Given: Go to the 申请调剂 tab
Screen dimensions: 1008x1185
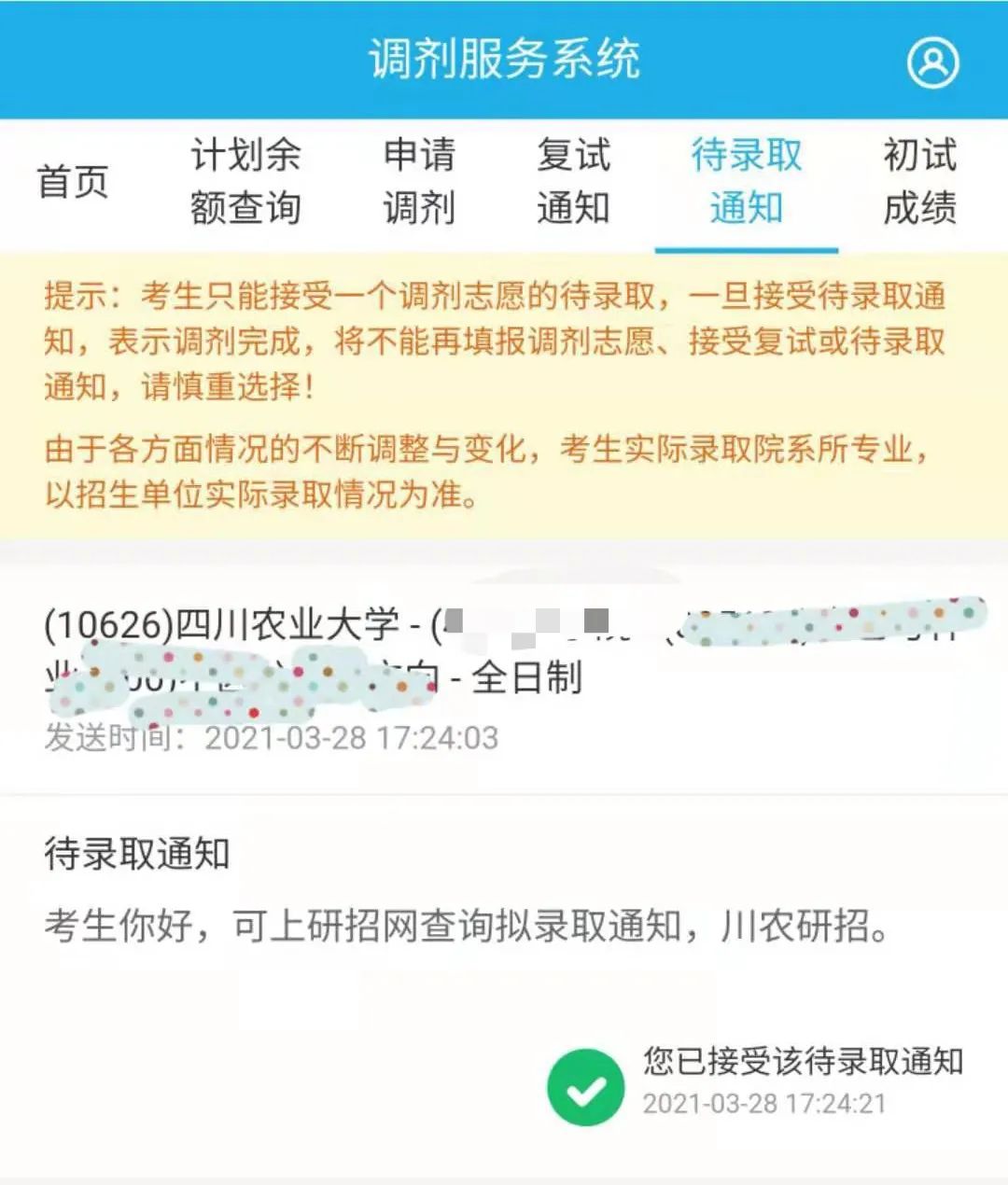Looking at the screenshot, I should (419, 181).
